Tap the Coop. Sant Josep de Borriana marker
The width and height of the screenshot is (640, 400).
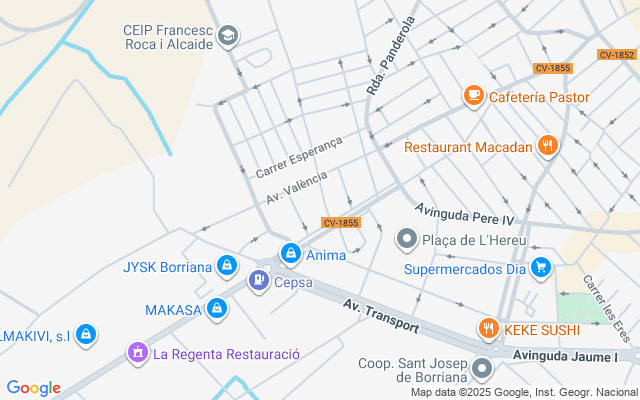tap(484, 369)
